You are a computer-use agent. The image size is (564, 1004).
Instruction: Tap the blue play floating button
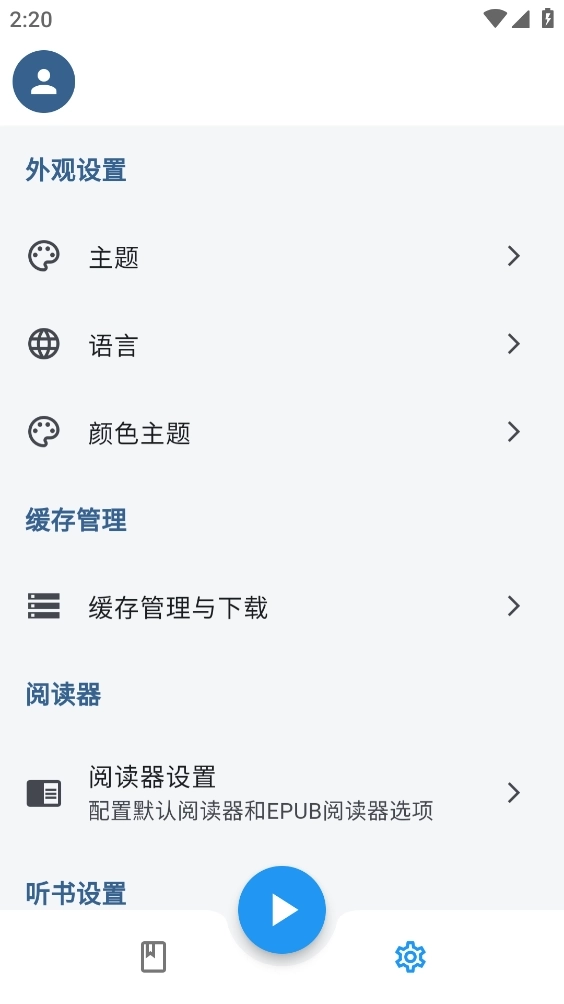(282, 910)
